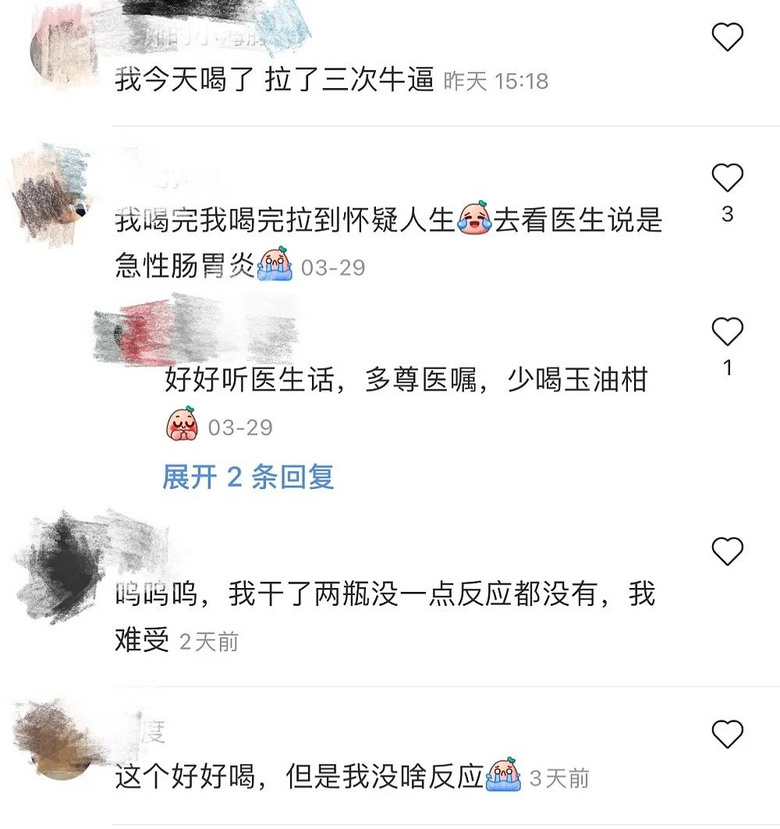This screenshot has width=780, height=829.
Task: Expand '展开 2 条回复' replies
Action: click(x=248, y=477)
